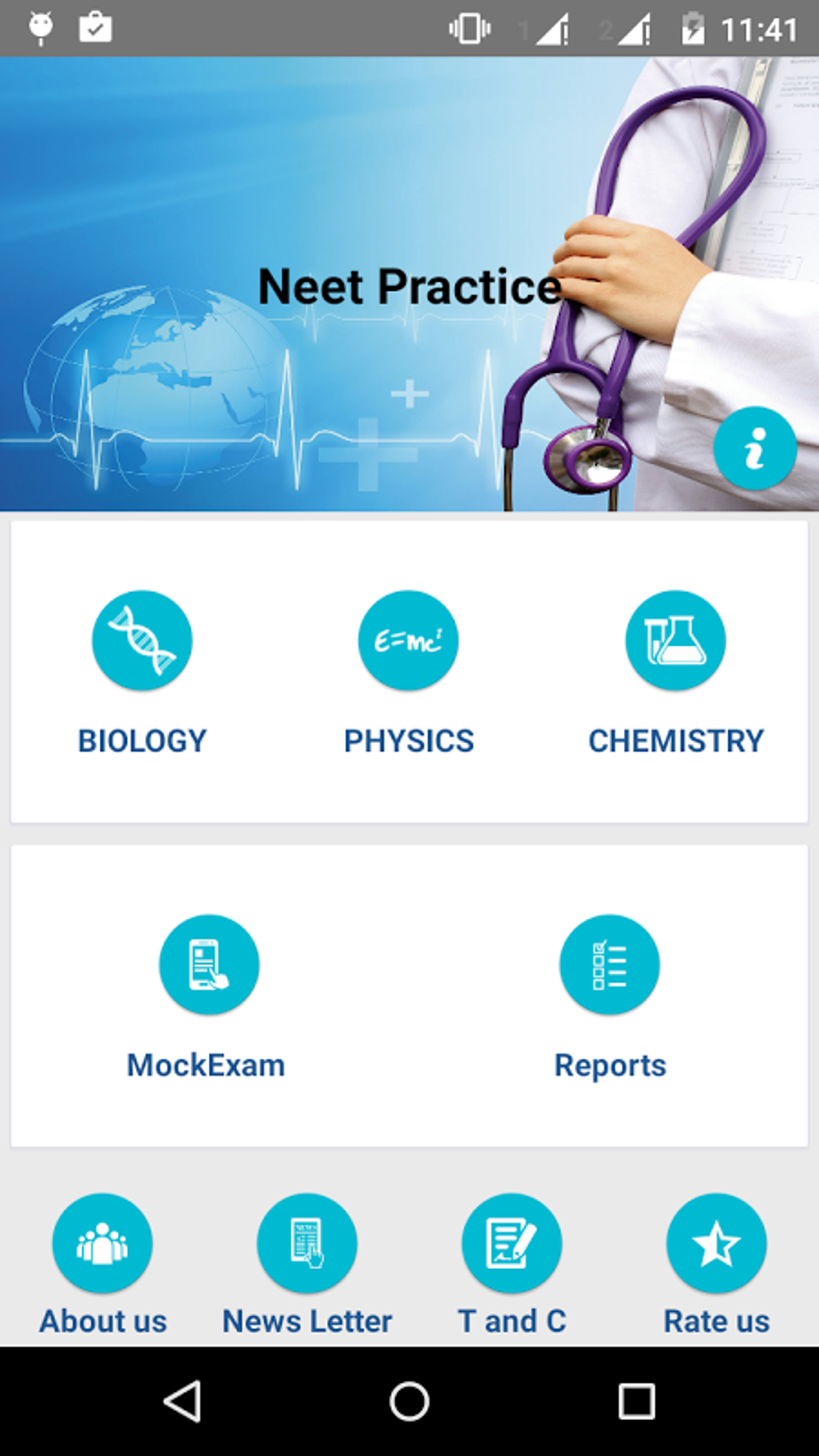Open the Reports checklist icon
This screenshot has height=1456, width=819.
[610, 965]
